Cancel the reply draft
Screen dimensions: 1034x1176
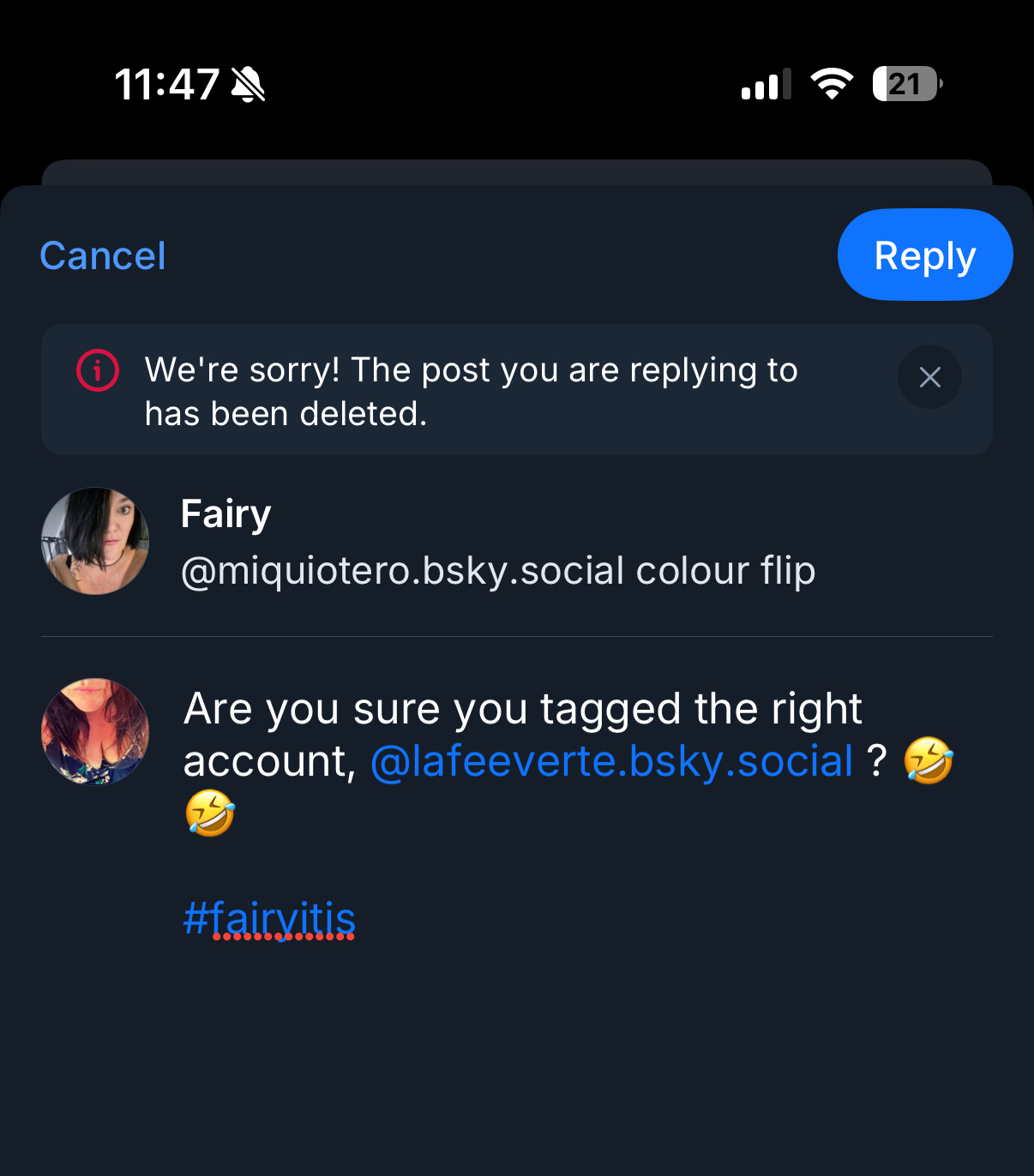pyautogui.click(x=103, y=255)
